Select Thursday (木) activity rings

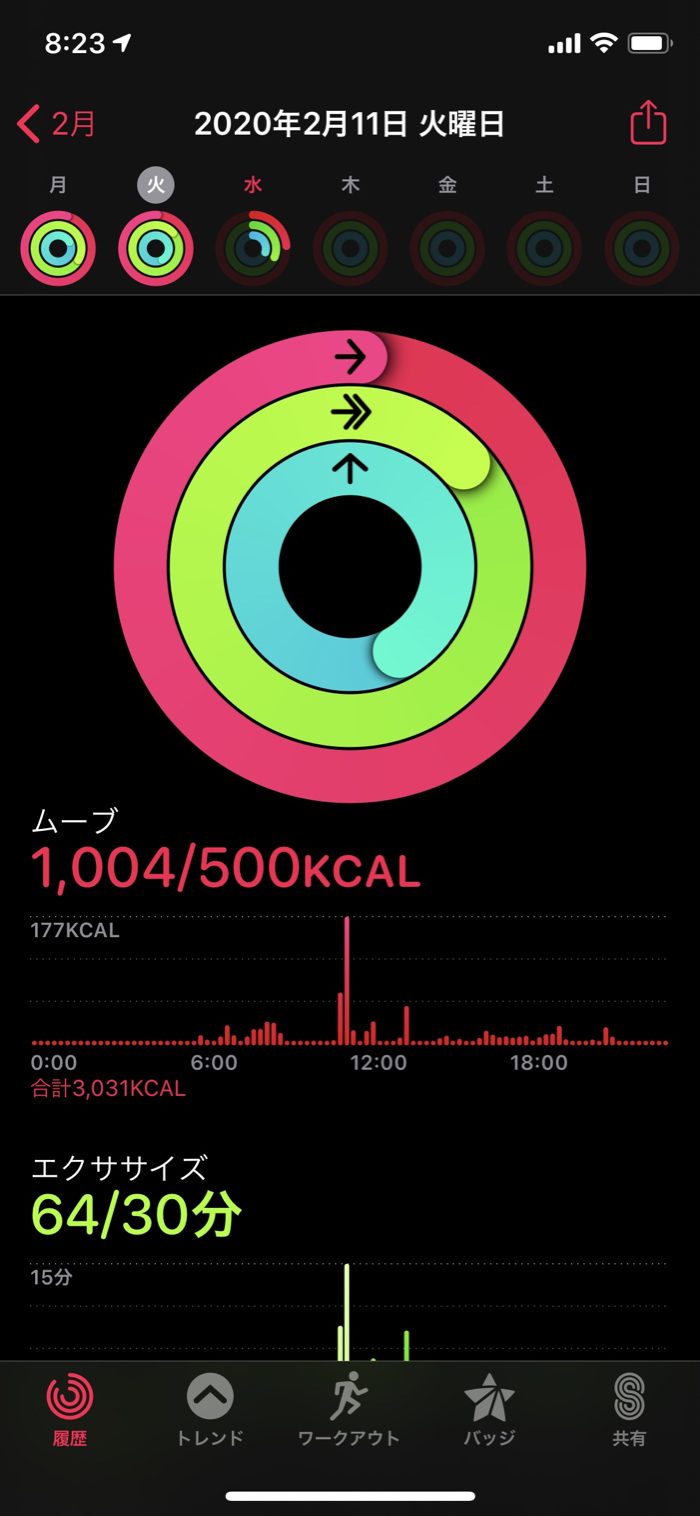point(350,248)
